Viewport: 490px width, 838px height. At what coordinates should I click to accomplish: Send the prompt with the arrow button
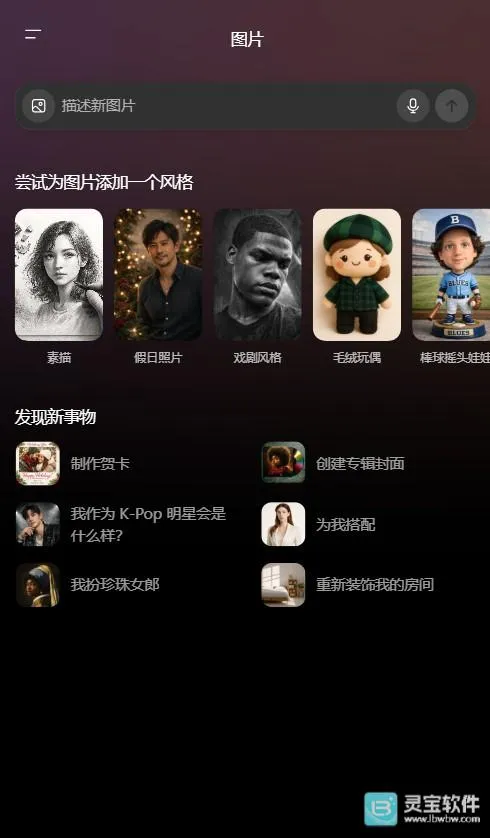tap(452, 106)
